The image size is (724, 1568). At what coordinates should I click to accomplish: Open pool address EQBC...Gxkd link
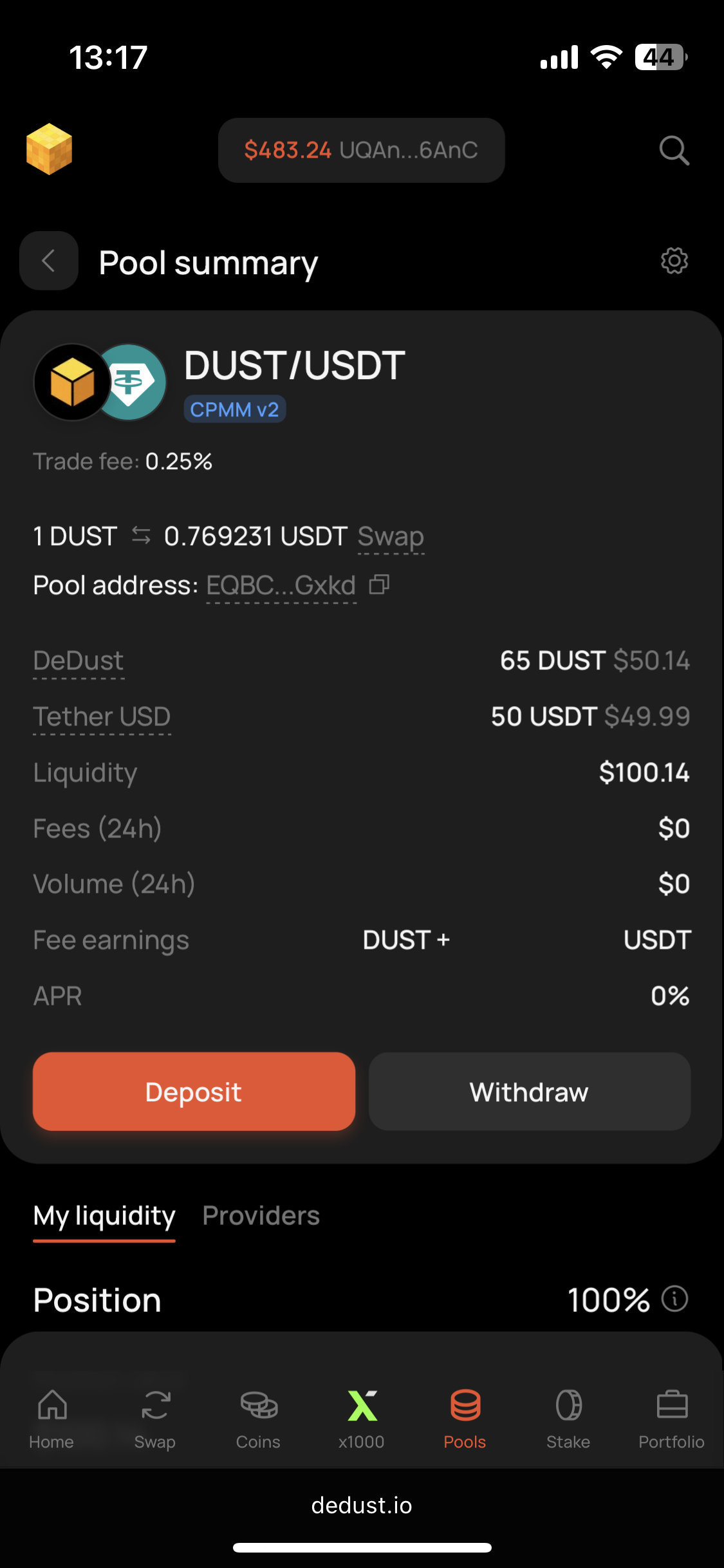point(281,586)
